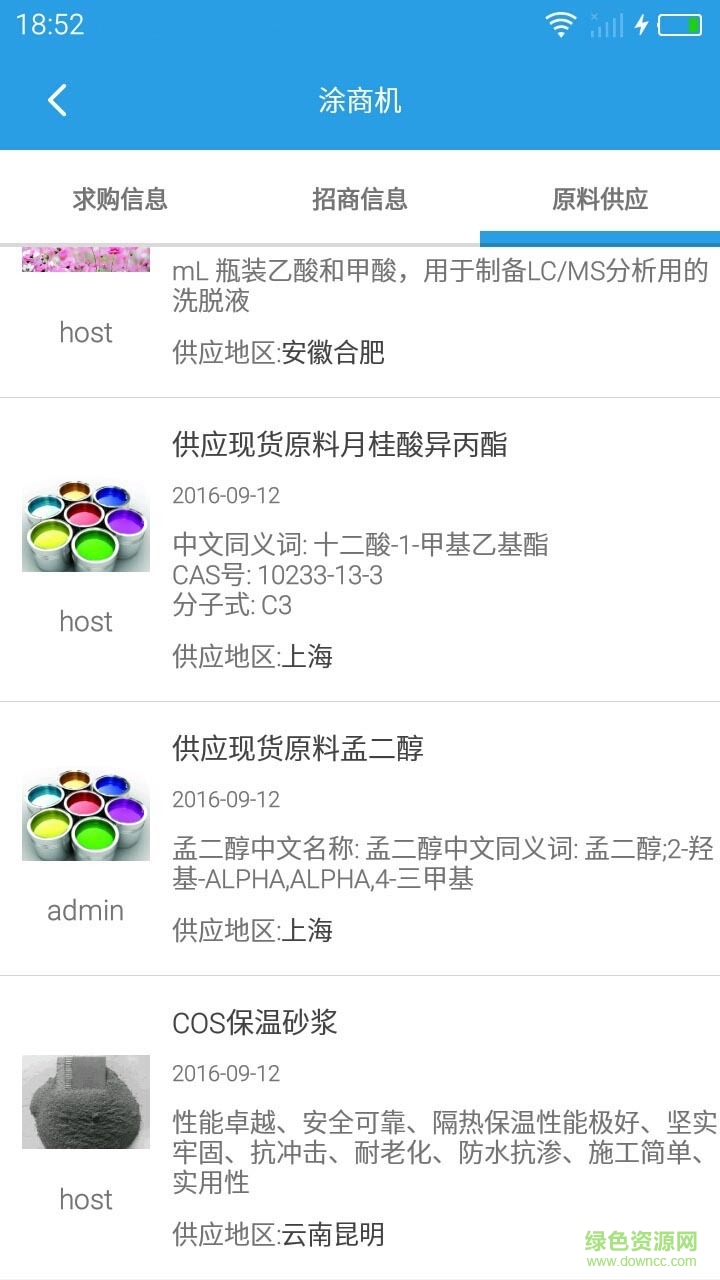Switch to the 招商信息 tab
Viewport: 720px width, 1280px height.
tap(360, 199)
